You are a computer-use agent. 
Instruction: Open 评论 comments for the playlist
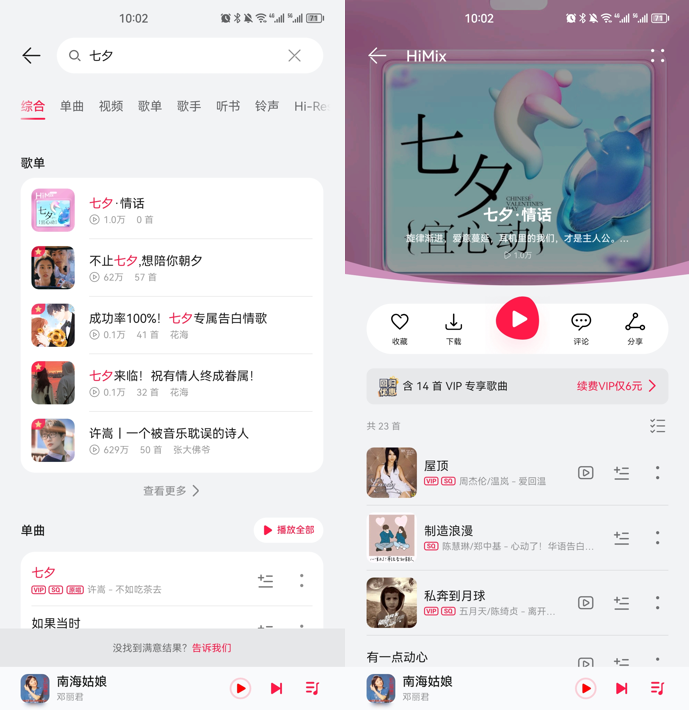tap(581, 327)
